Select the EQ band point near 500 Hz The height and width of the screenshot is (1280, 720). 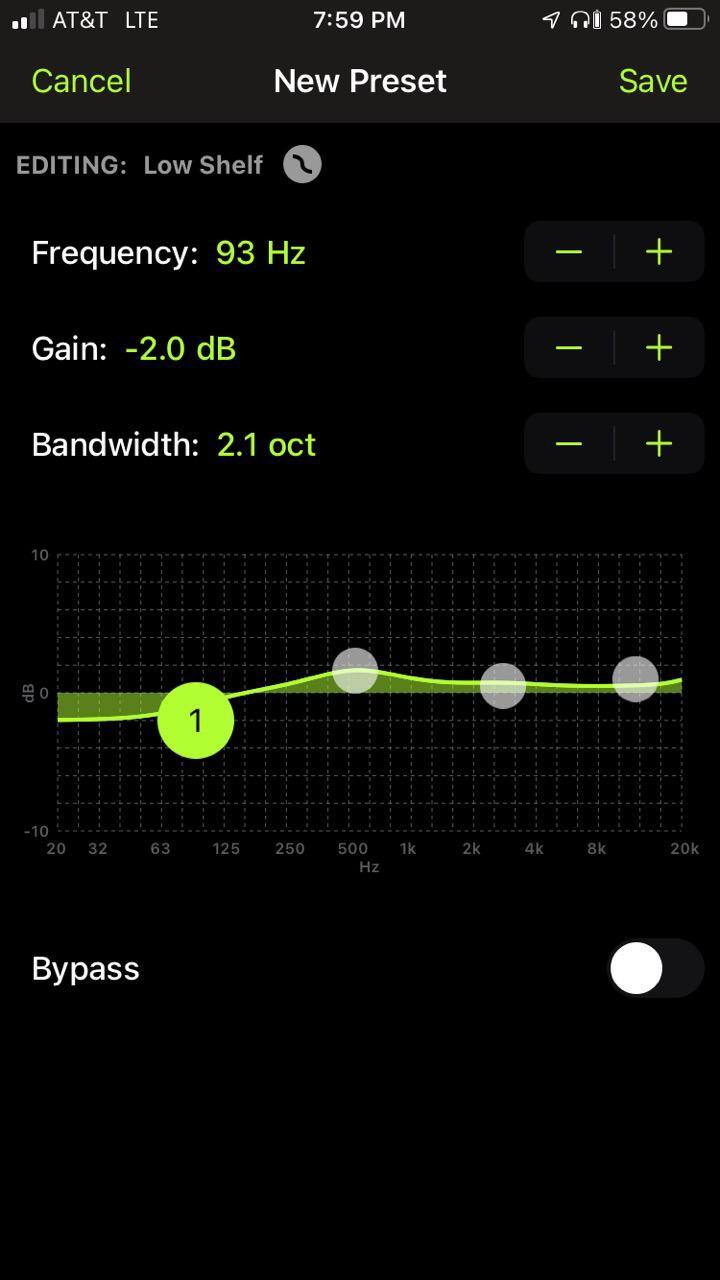(355, 671)
